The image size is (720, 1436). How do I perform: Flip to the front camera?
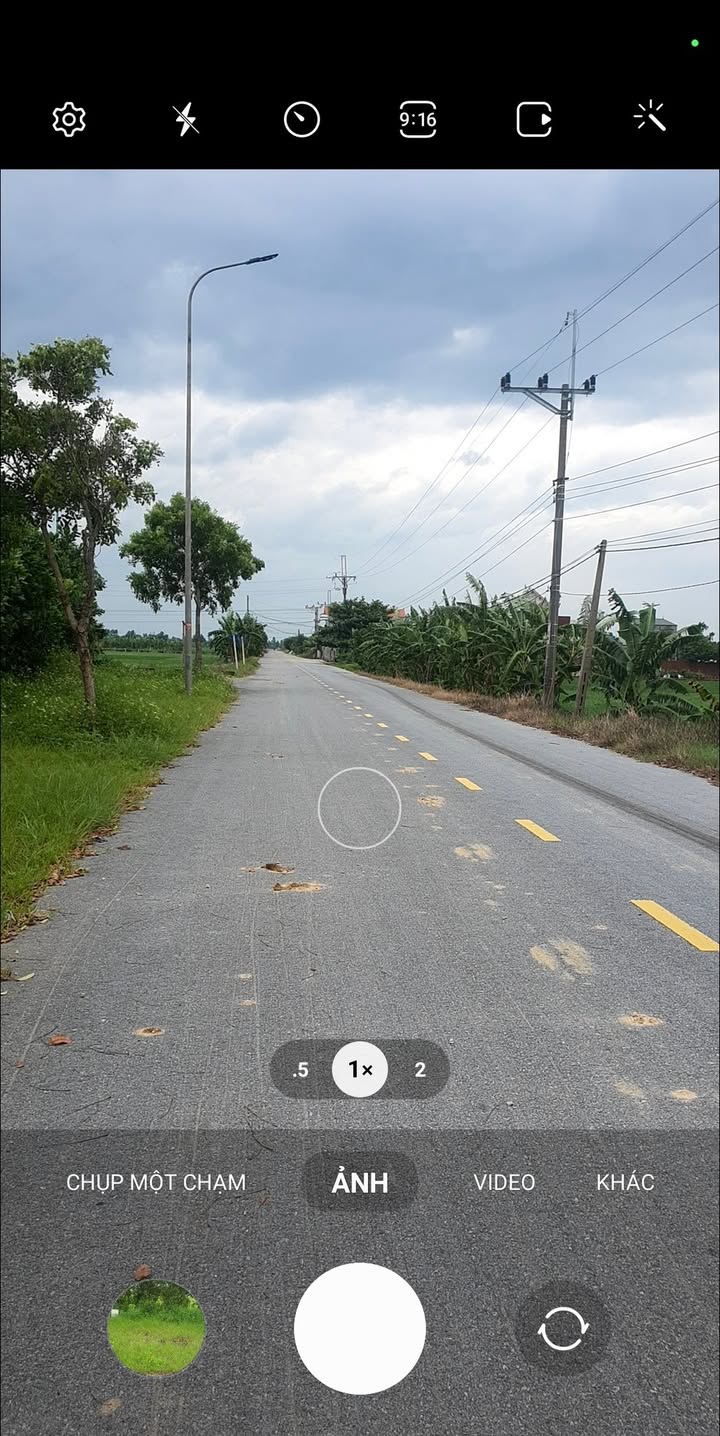563,1330
